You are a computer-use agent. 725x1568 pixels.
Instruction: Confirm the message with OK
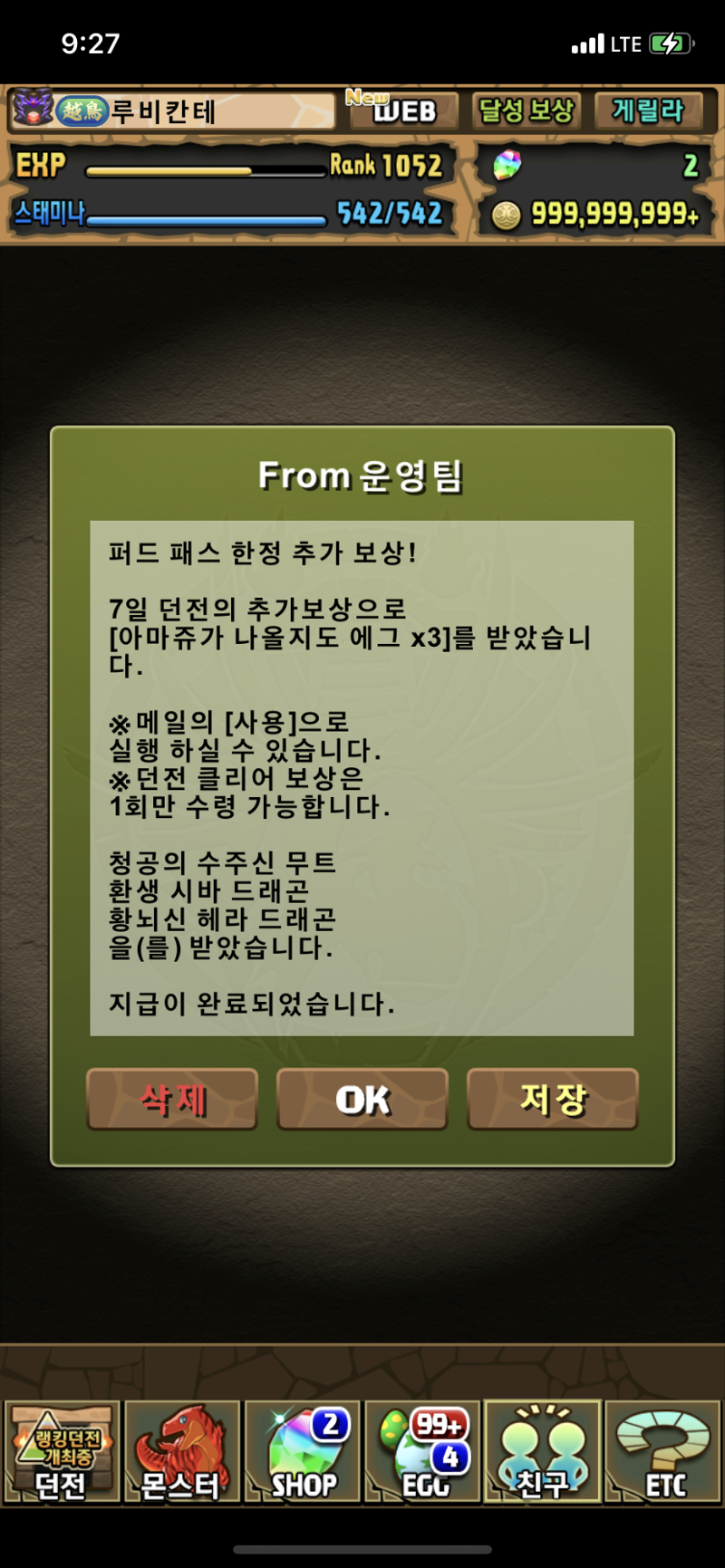(362, 1099)
